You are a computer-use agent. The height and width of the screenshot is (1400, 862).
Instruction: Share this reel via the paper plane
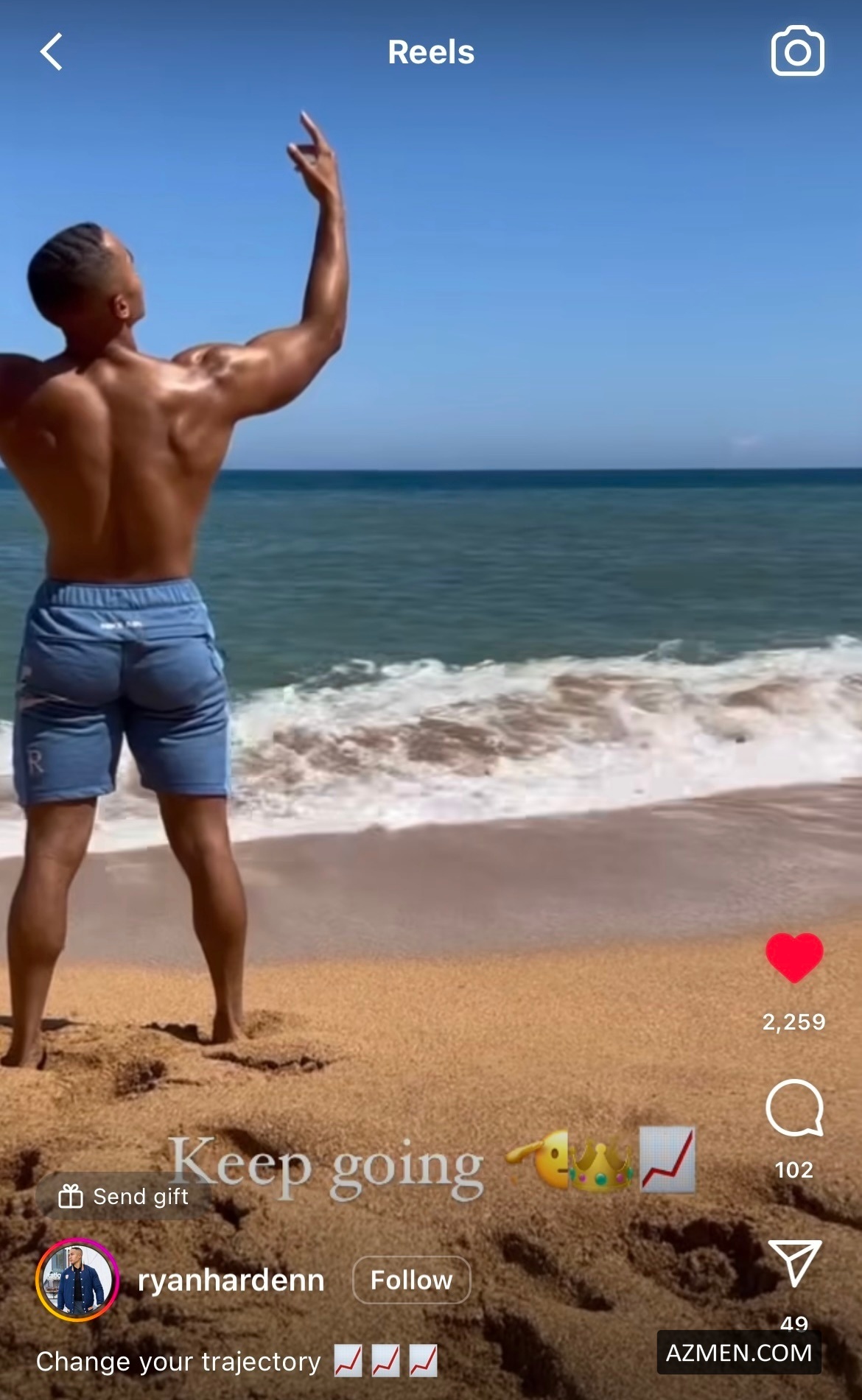coord(793,1262)
